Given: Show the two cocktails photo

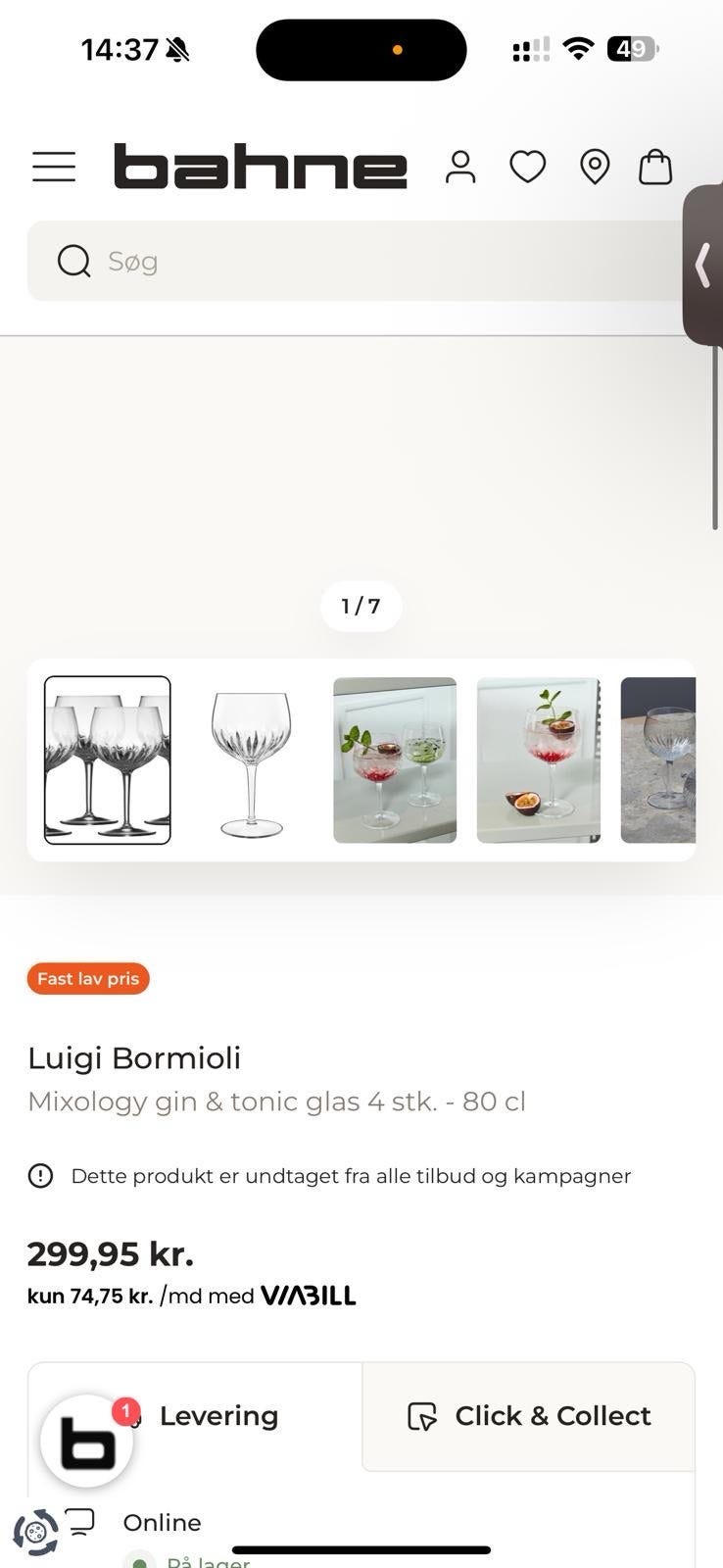Looking at the screenshot, I should click(395, 760).
